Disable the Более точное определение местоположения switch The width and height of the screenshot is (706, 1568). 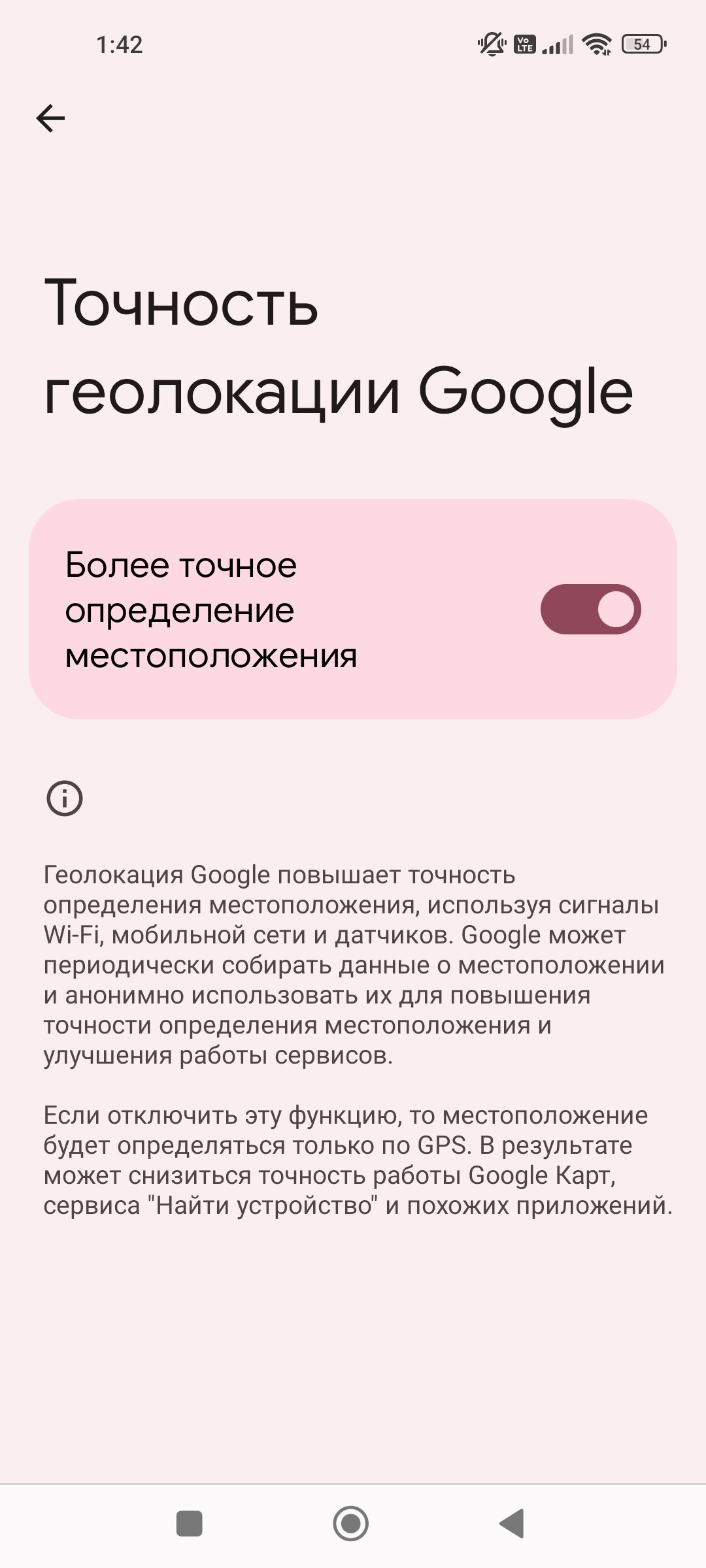[x=590, y=609]
